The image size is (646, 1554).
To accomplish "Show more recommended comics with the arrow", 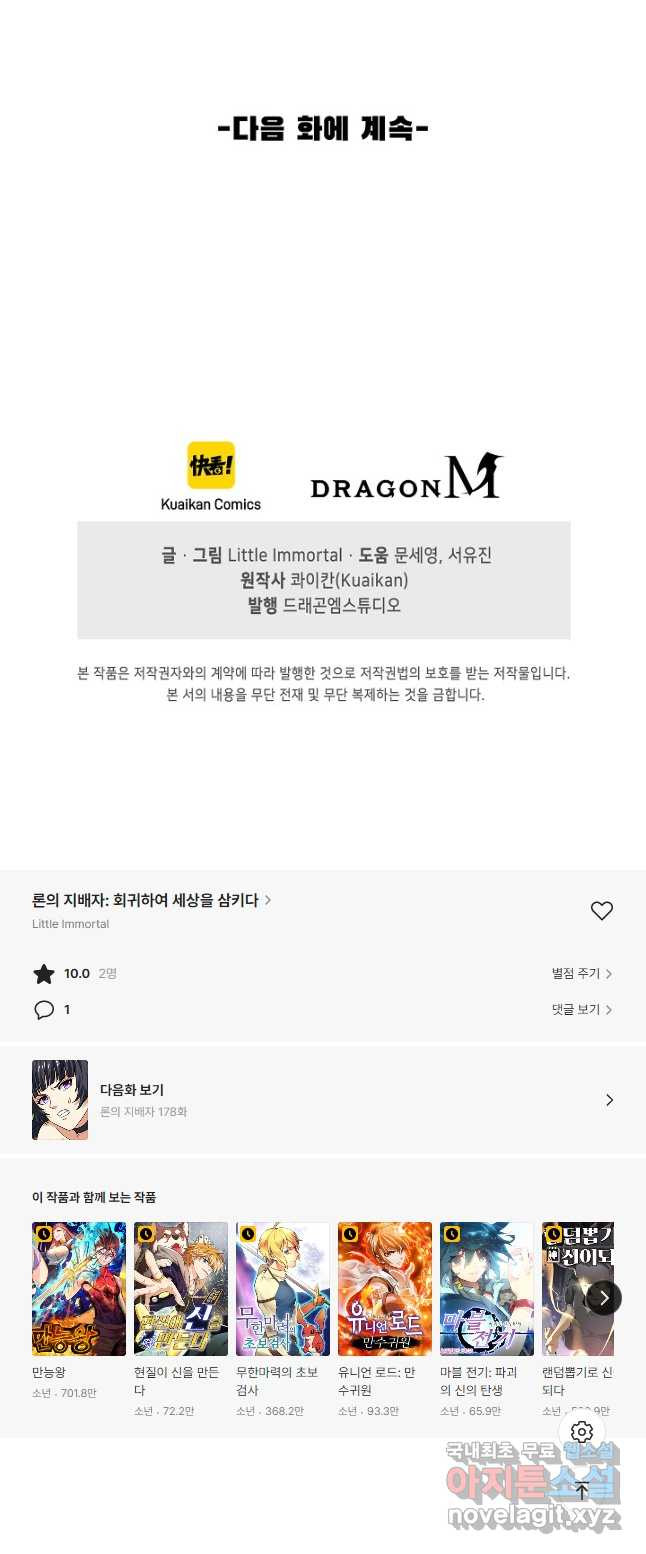I will point(603,1298).
